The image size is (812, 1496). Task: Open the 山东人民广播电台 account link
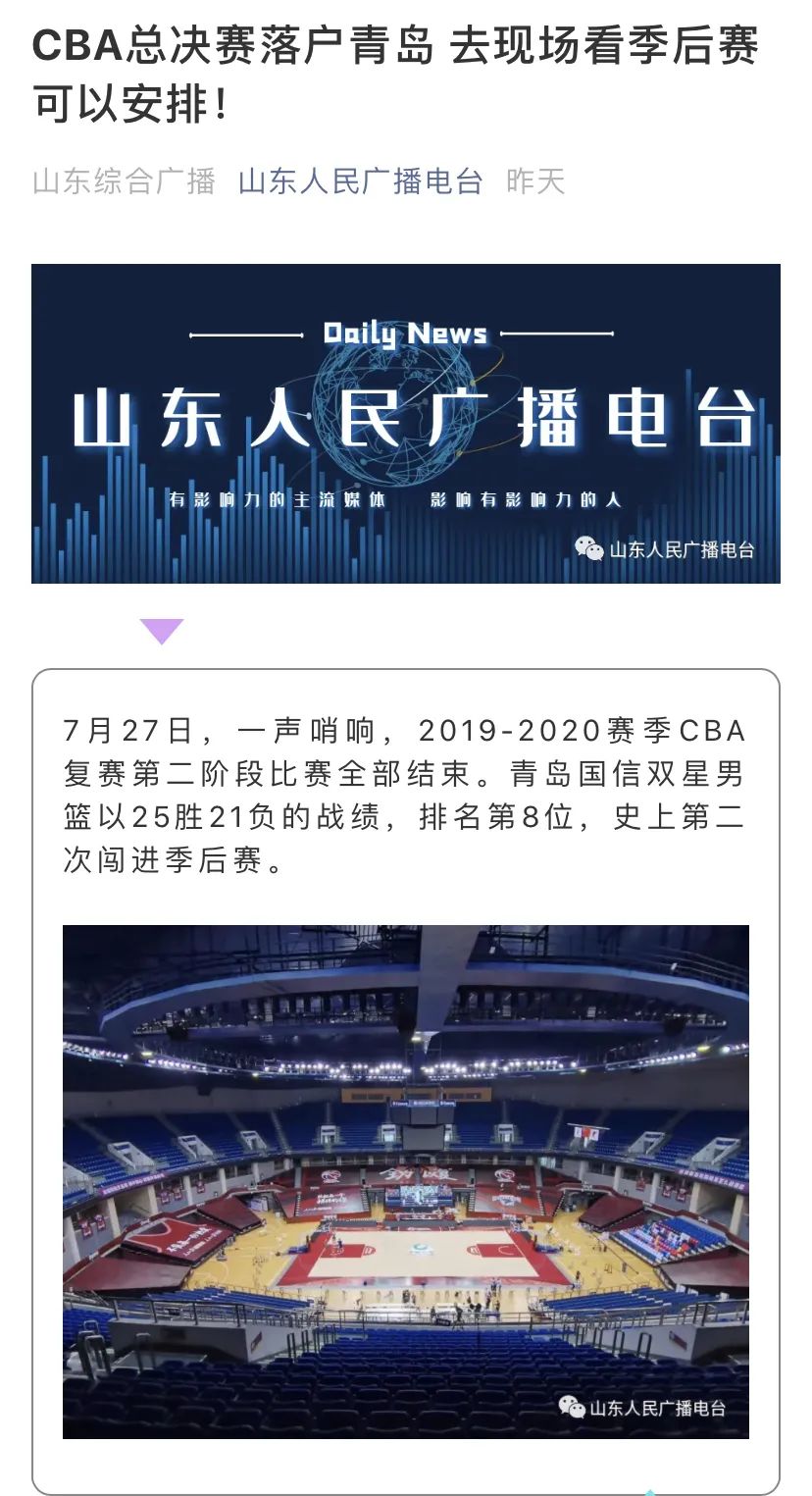(x=361, y=182)
